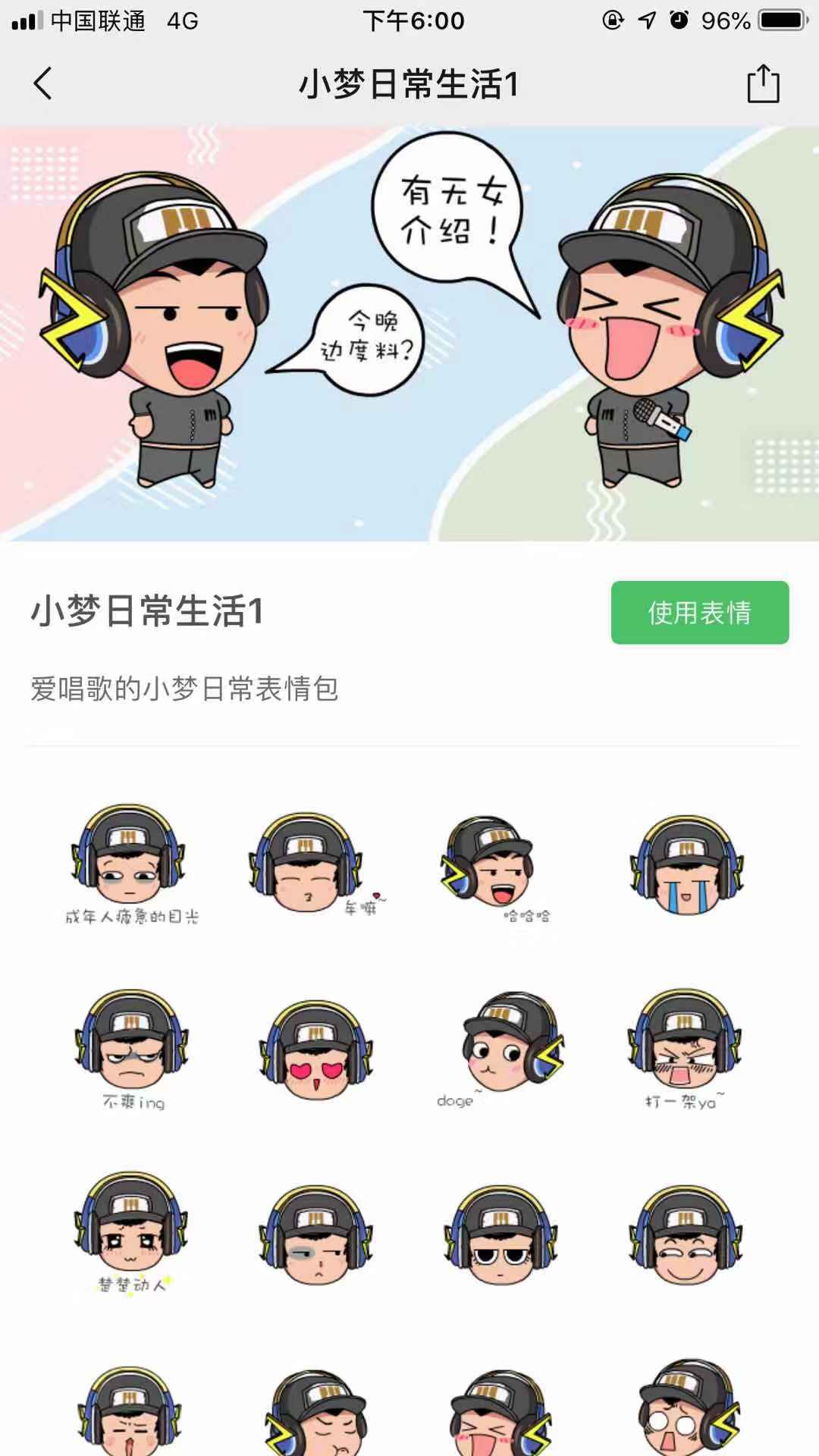Image resolution: width=819 pixels, height=1456 pixels.
Task: Go back from the sticker pack page
Action: [43, 83]
